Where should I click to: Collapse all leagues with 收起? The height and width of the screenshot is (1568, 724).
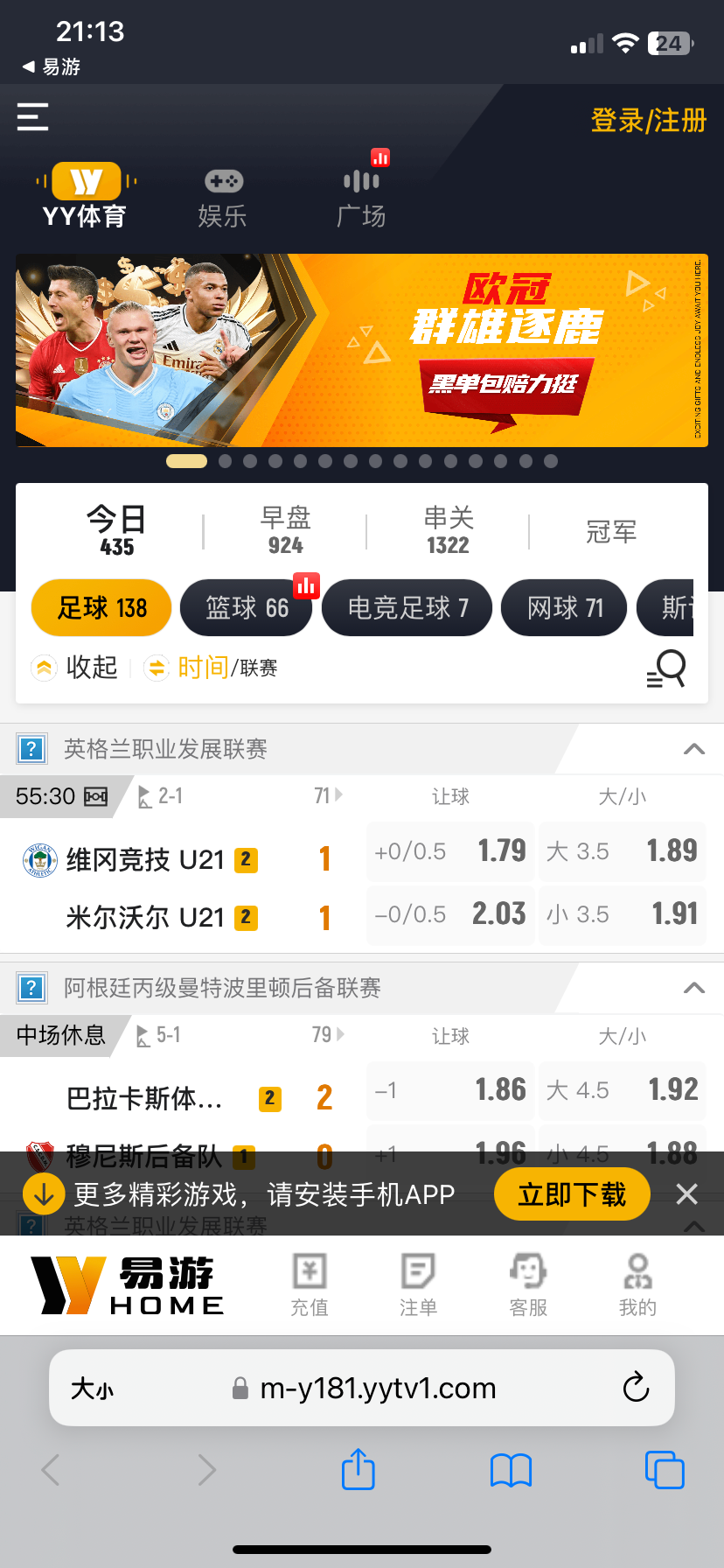point(75,668)
